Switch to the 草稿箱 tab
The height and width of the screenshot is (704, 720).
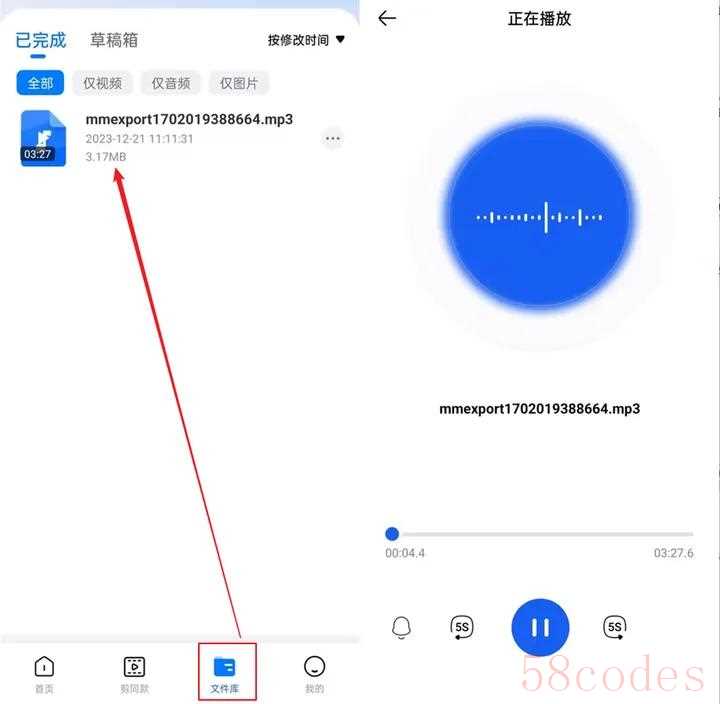(114, 40)
